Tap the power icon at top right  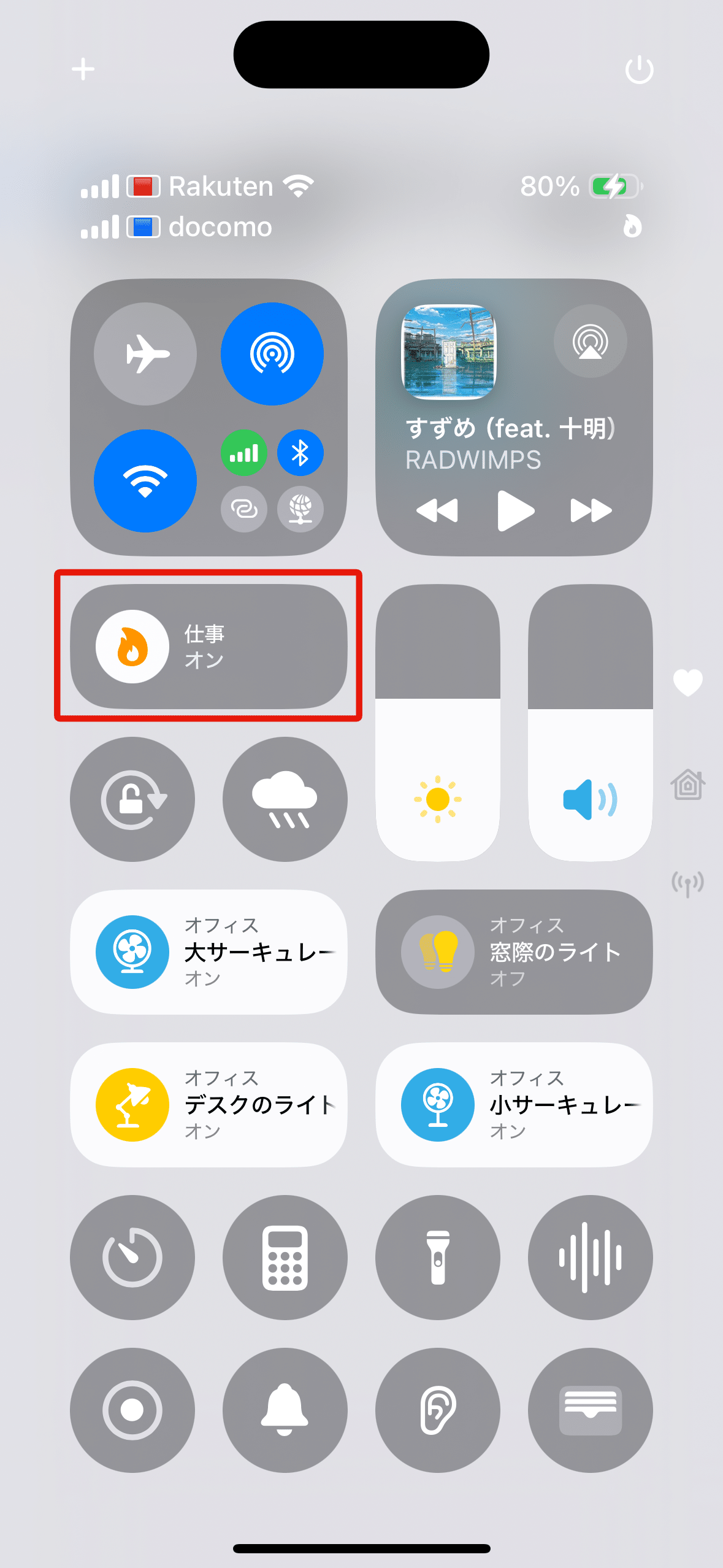639,69
